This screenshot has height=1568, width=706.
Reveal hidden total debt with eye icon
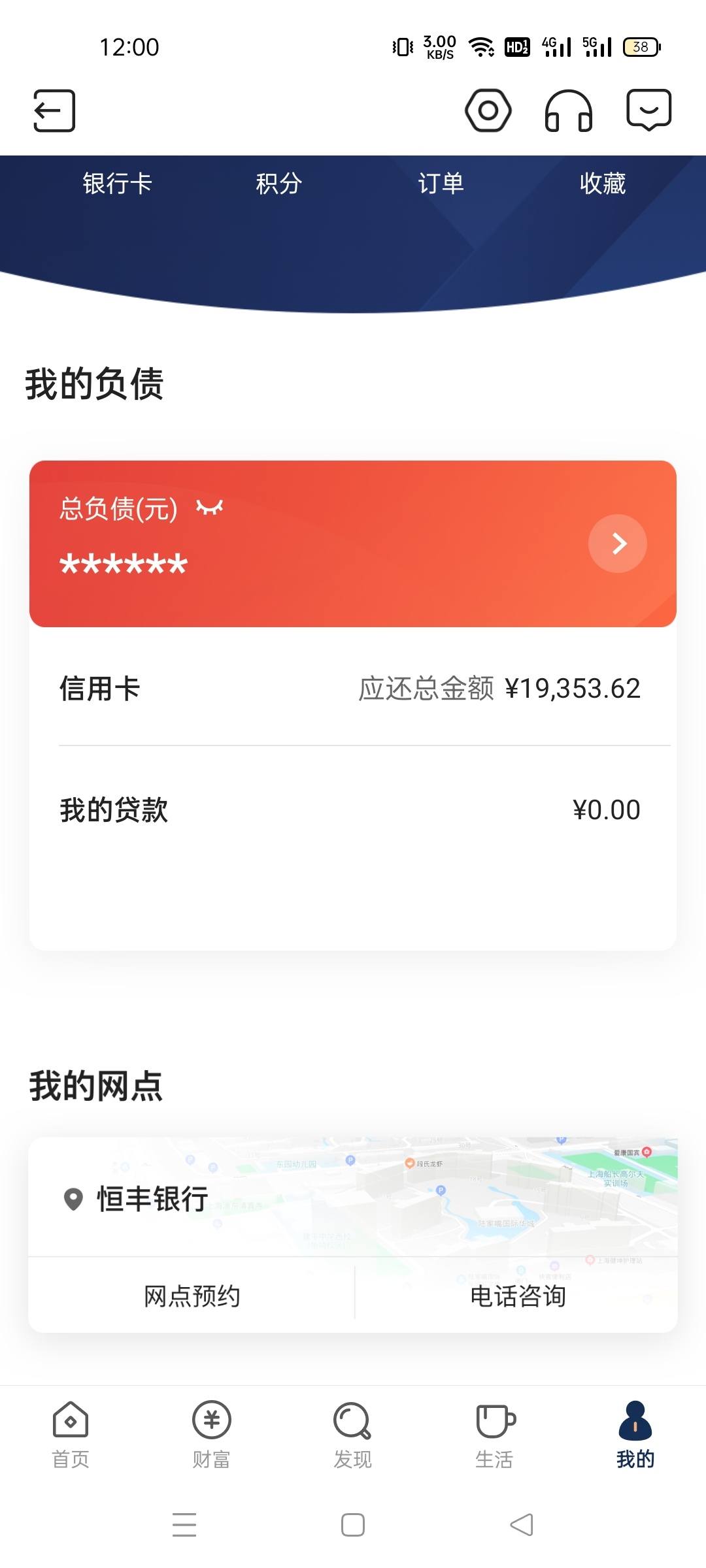[x=210, y=508]
